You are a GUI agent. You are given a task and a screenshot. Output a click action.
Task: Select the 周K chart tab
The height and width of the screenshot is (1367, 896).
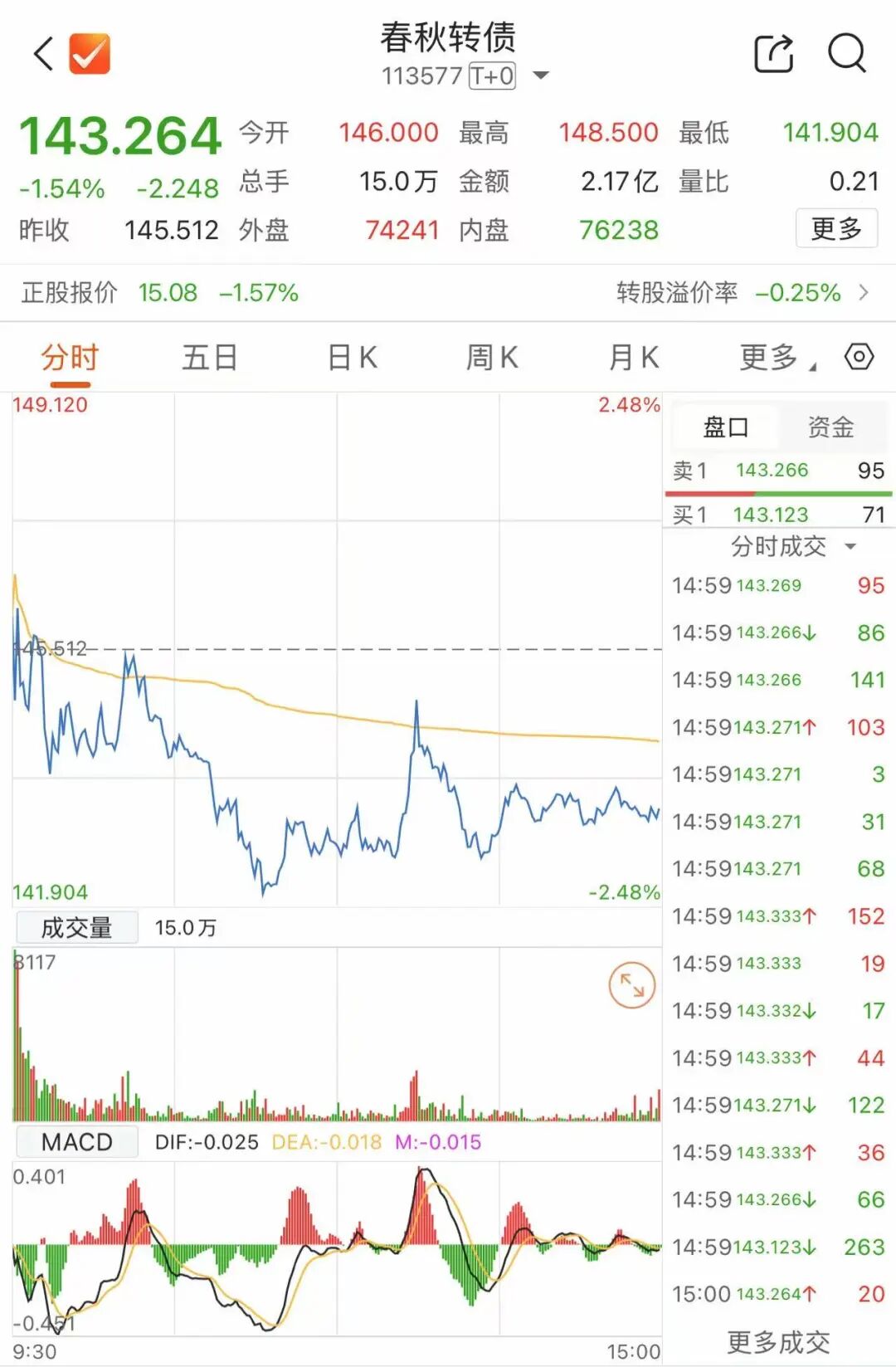tap(491, 357)
